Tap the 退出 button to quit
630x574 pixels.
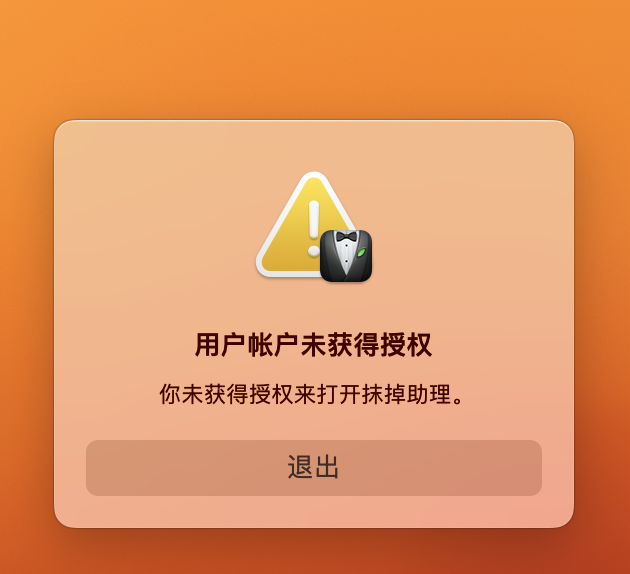313,468
